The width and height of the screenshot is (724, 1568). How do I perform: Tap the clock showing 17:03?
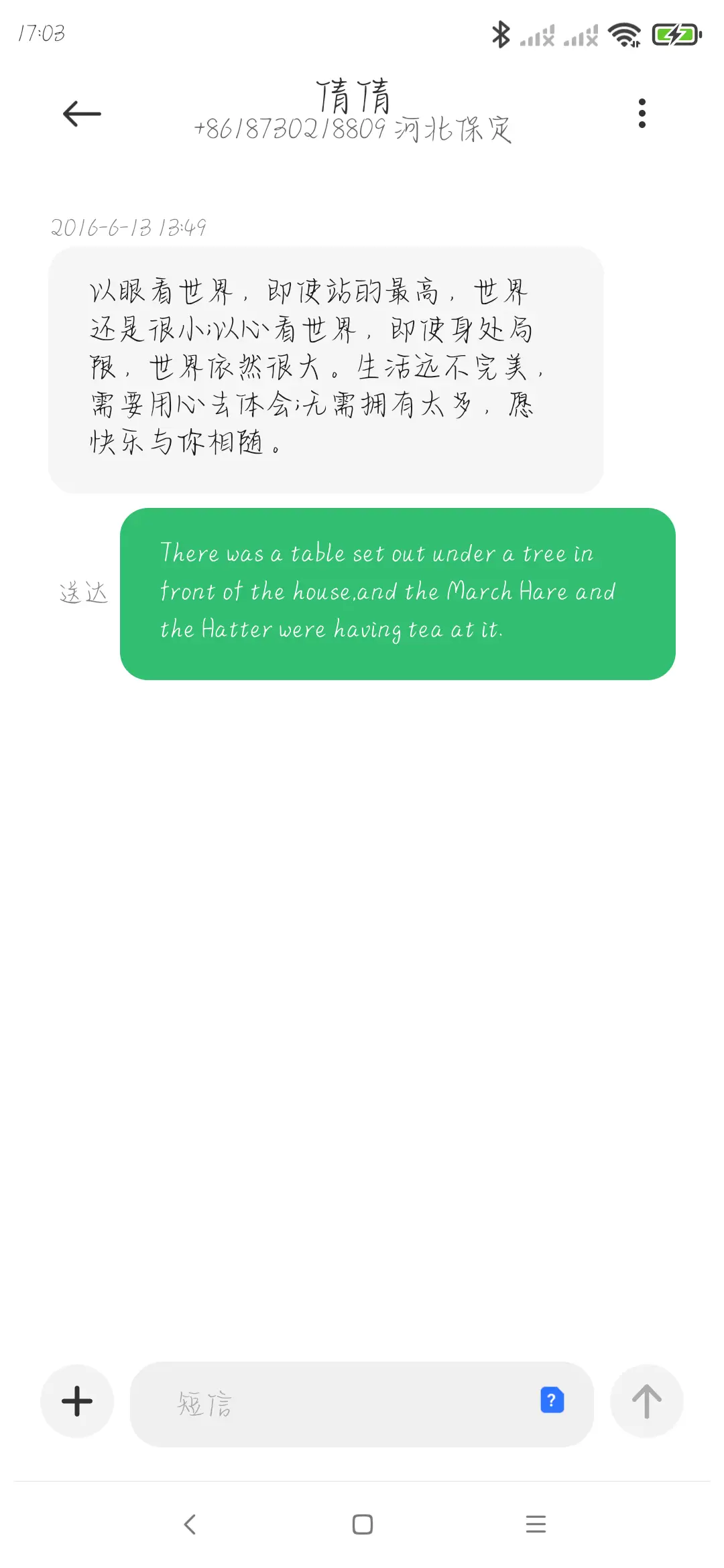(x=42, y=34)
